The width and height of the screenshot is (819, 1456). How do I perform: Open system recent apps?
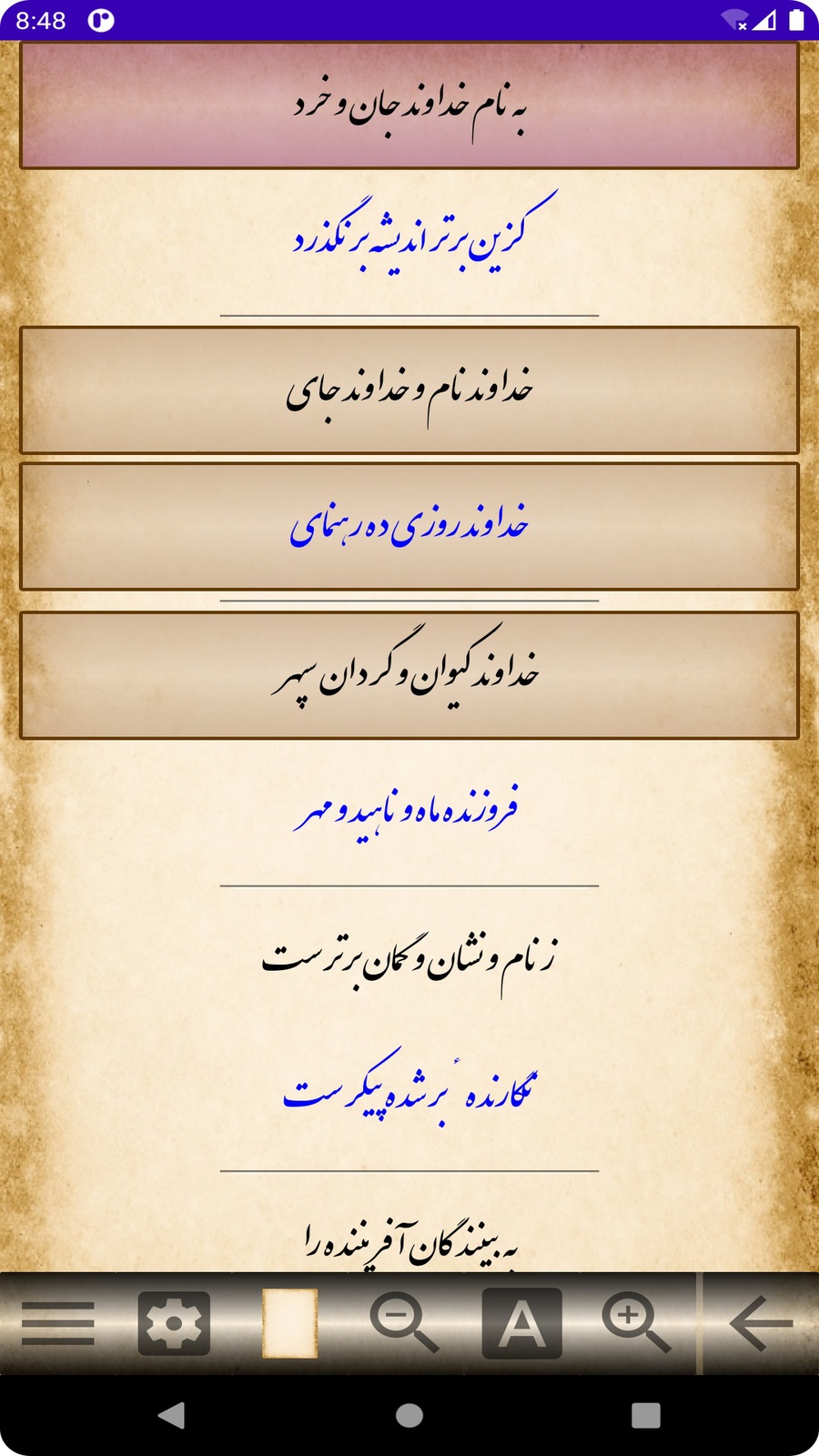tap(645, 1415)
